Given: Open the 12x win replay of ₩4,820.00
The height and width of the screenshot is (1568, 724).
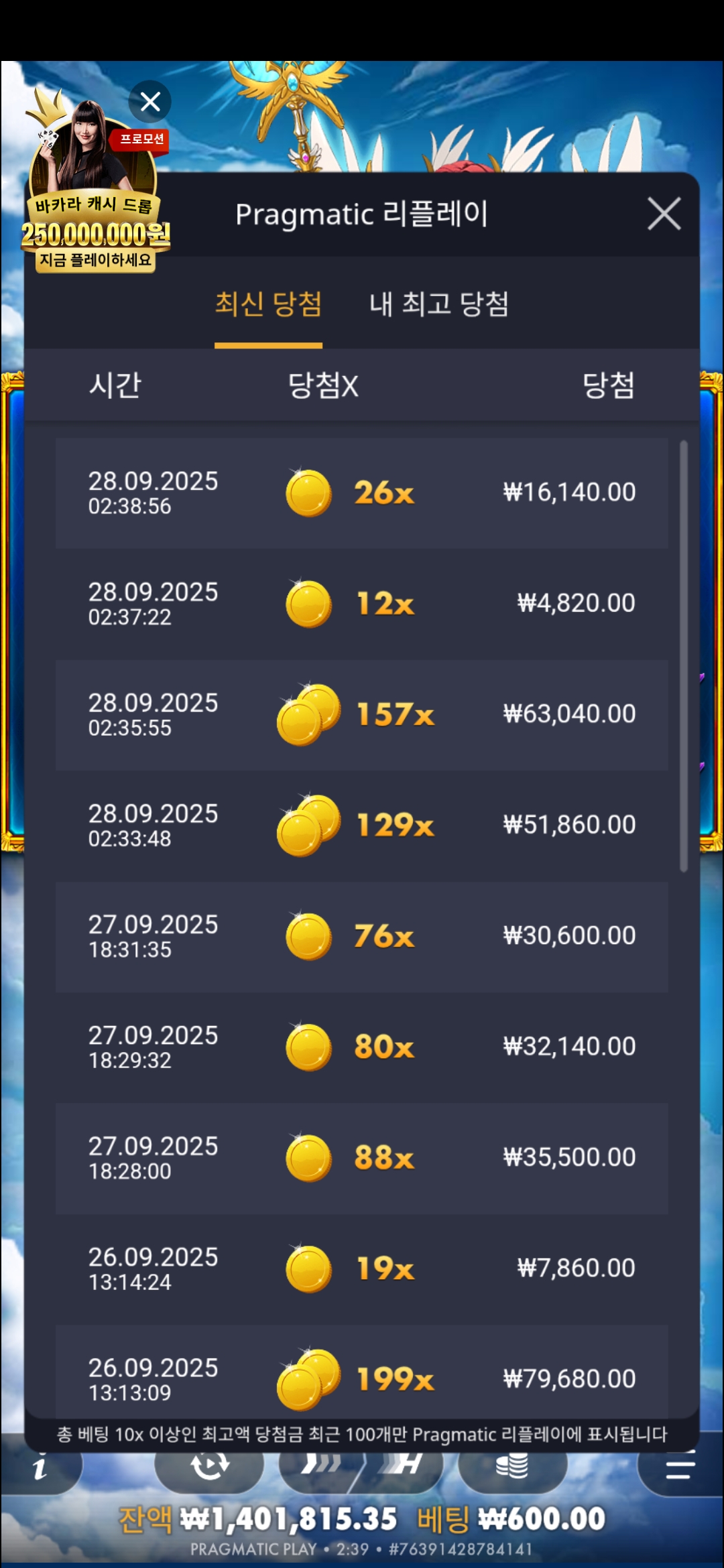Looking at the screenshot, I should pyautogui.click(x=362, y=604).
